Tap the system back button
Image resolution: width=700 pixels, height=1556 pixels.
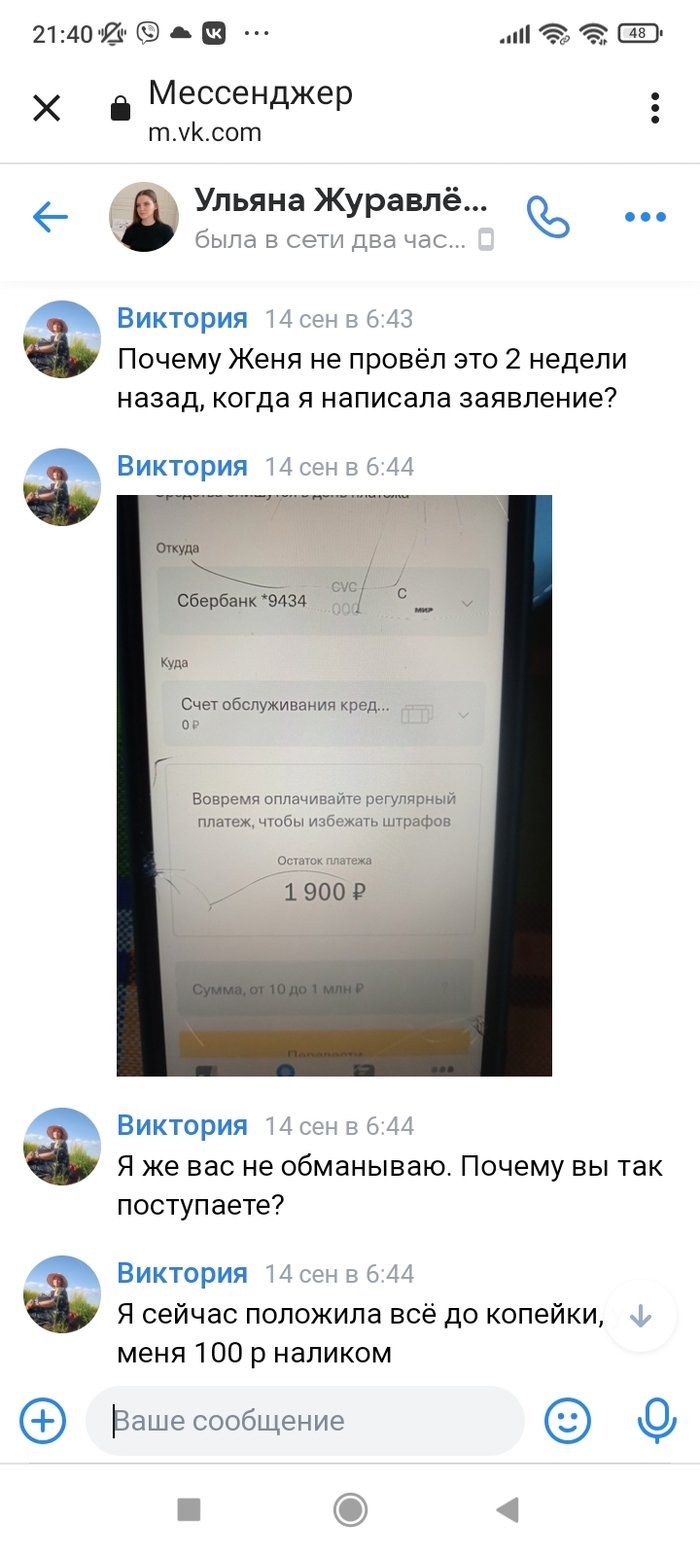click(x=508, y=1509)
